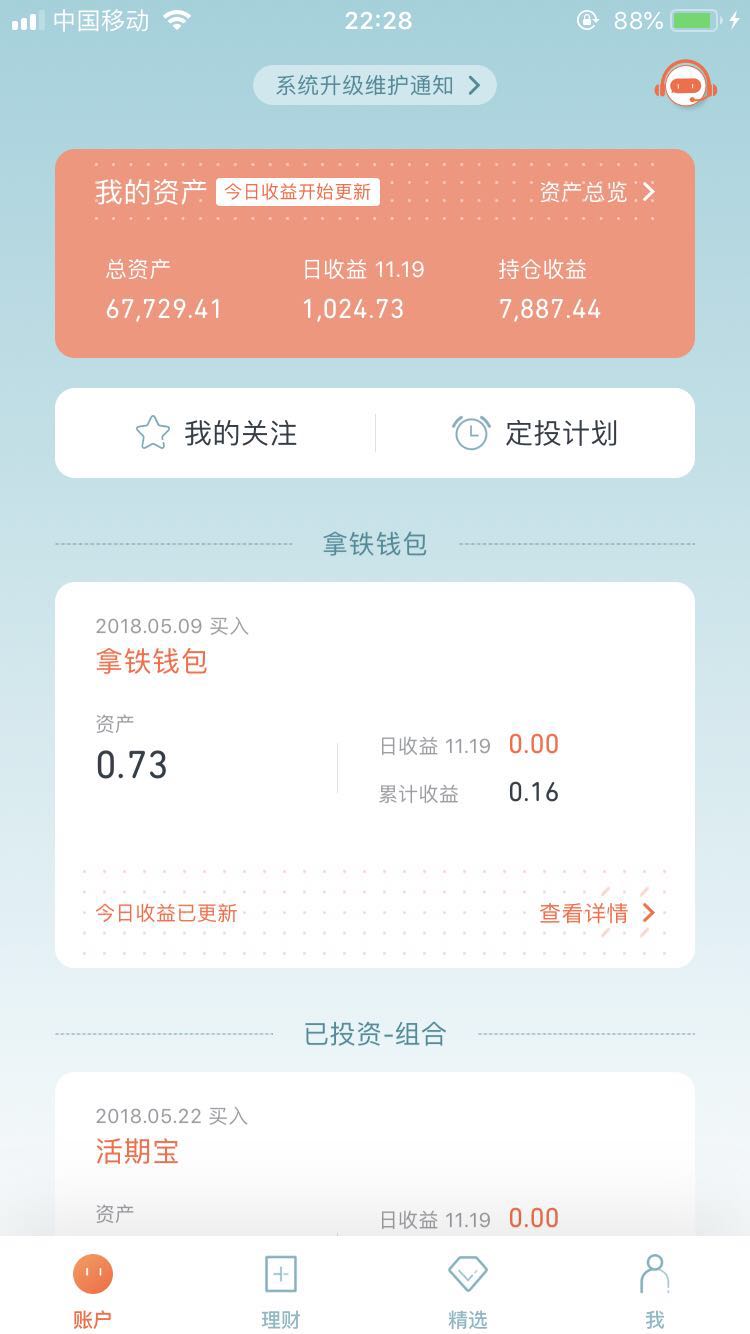This screenshot has width=750, height=1334.
Task: Open the 系统升级维护通知 notice
Action: coord(374,86)
